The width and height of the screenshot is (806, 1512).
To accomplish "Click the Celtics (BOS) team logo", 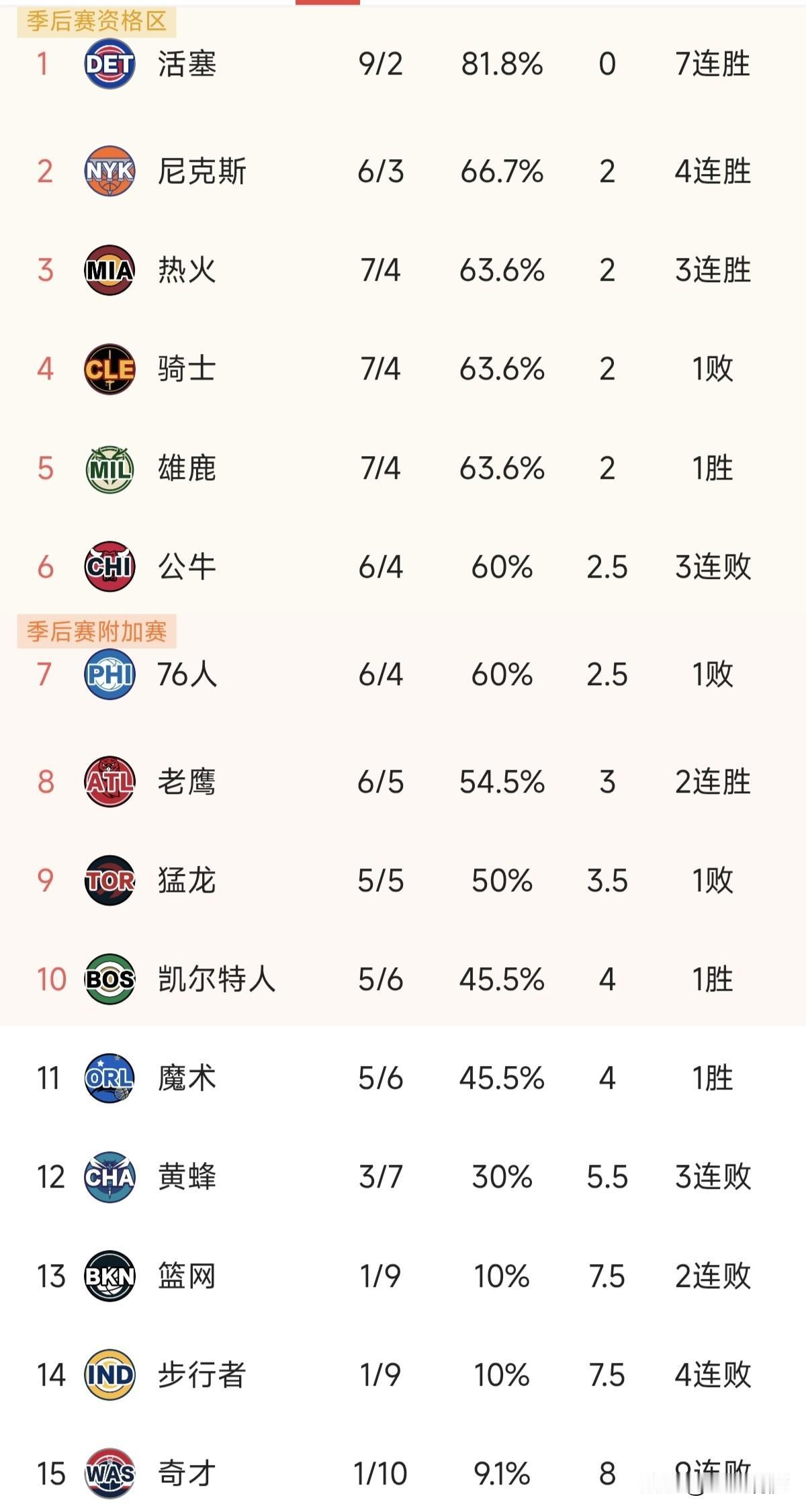I will [x=109, y=981].
